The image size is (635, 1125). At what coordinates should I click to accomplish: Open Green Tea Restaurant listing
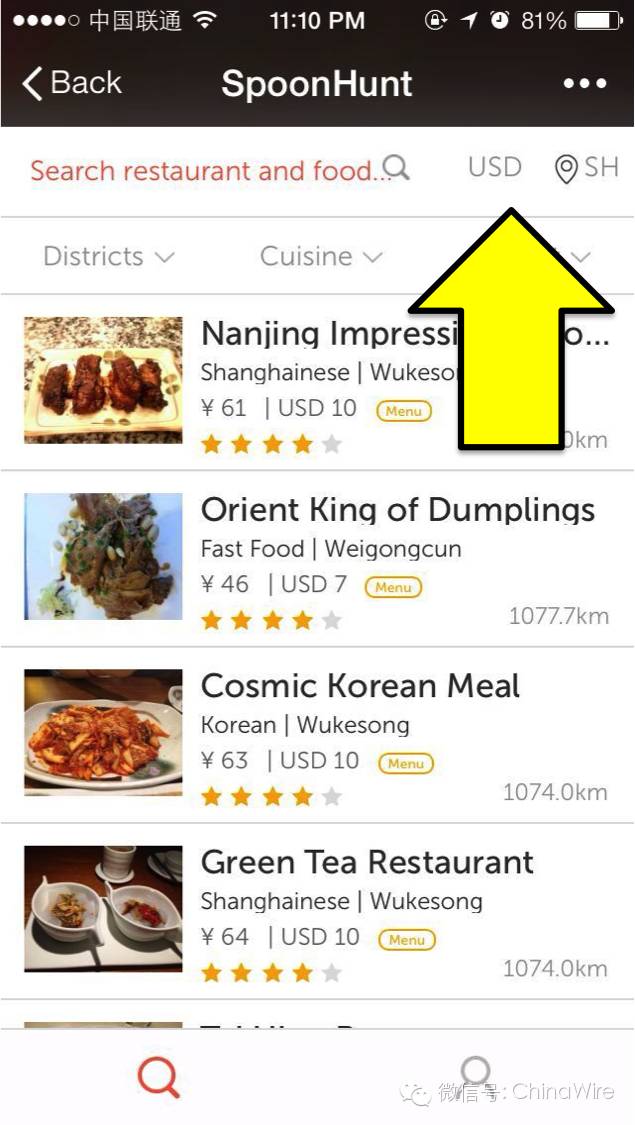pyautogui.click(x=317, y=911)
